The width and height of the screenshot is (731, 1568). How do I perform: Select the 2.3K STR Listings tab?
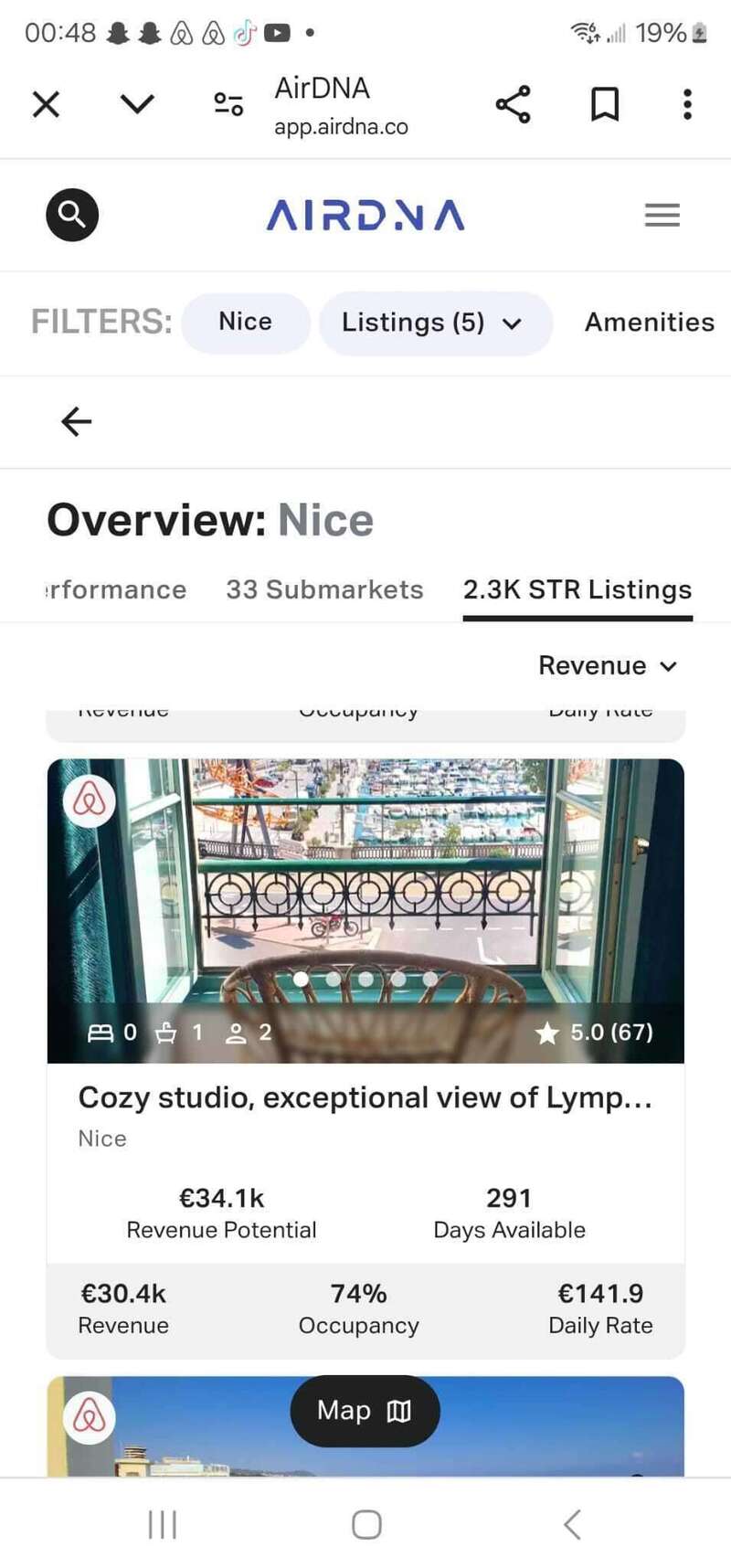(x=577, y=589)
